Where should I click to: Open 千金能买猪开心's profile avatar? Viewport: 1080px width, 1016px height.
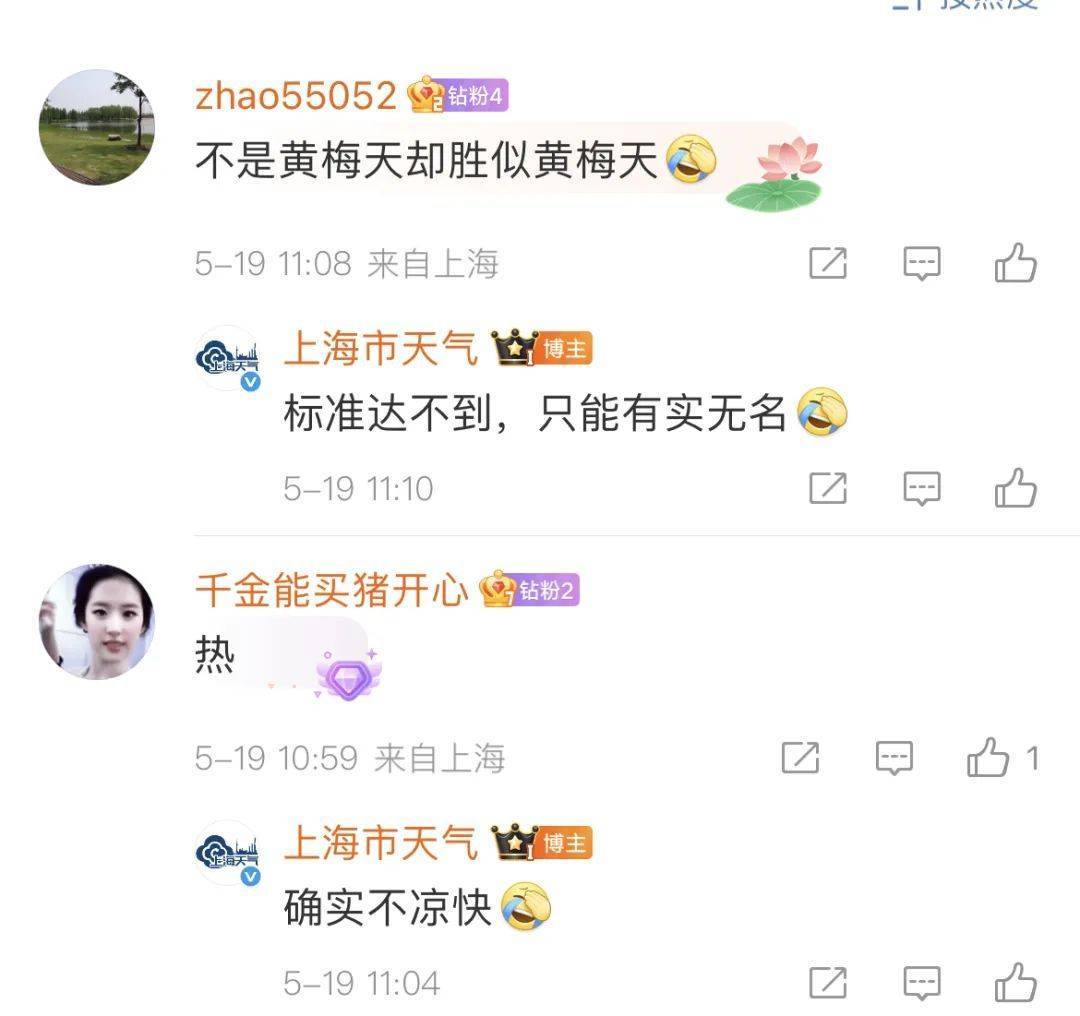point(96,621)
